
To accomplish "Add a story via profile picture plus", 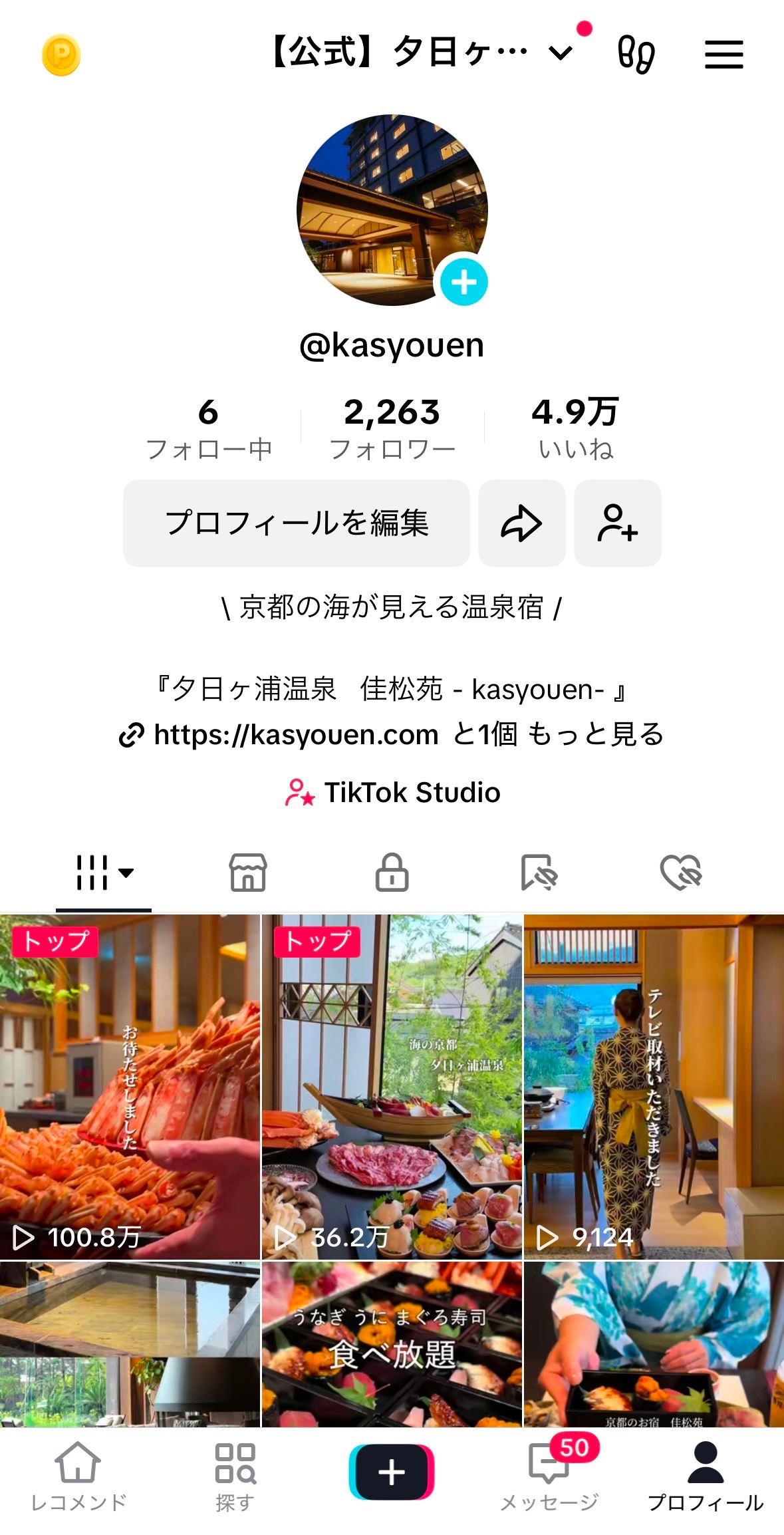I will pos(465,283).
